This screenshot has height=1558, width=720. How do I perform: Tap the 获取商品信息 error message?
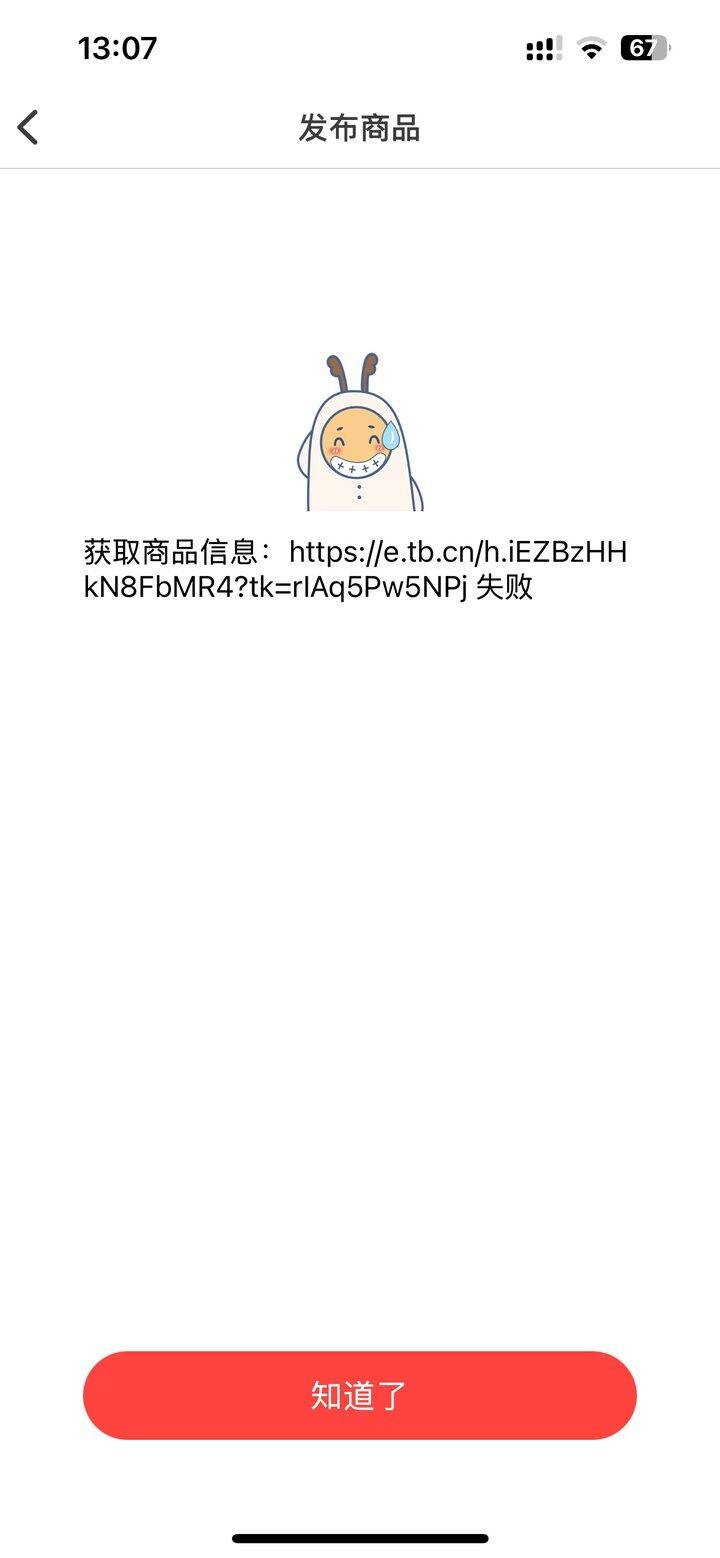point(175,550)
